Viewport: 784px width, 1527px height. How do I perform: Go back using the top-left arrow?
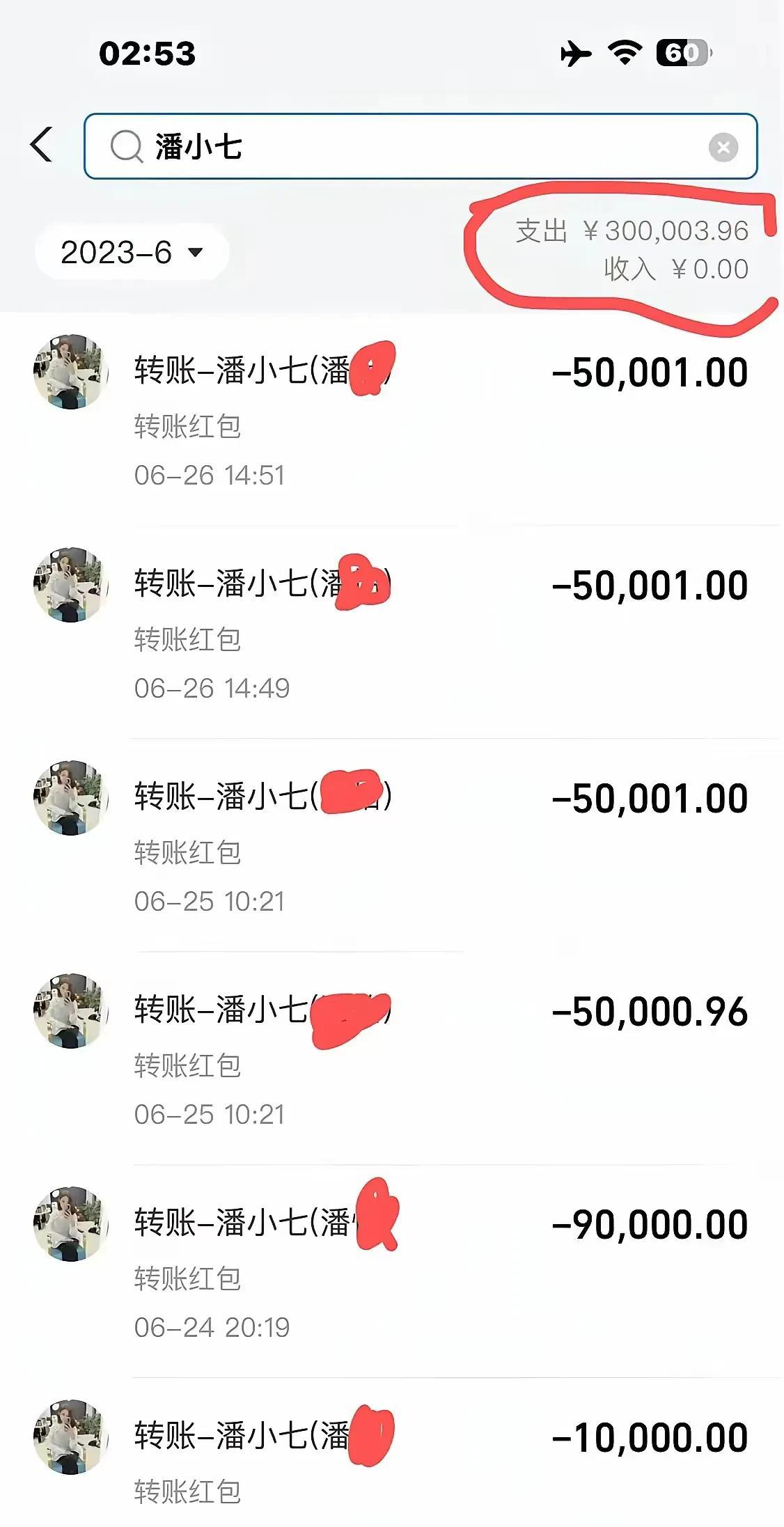[x=42, y=145]
